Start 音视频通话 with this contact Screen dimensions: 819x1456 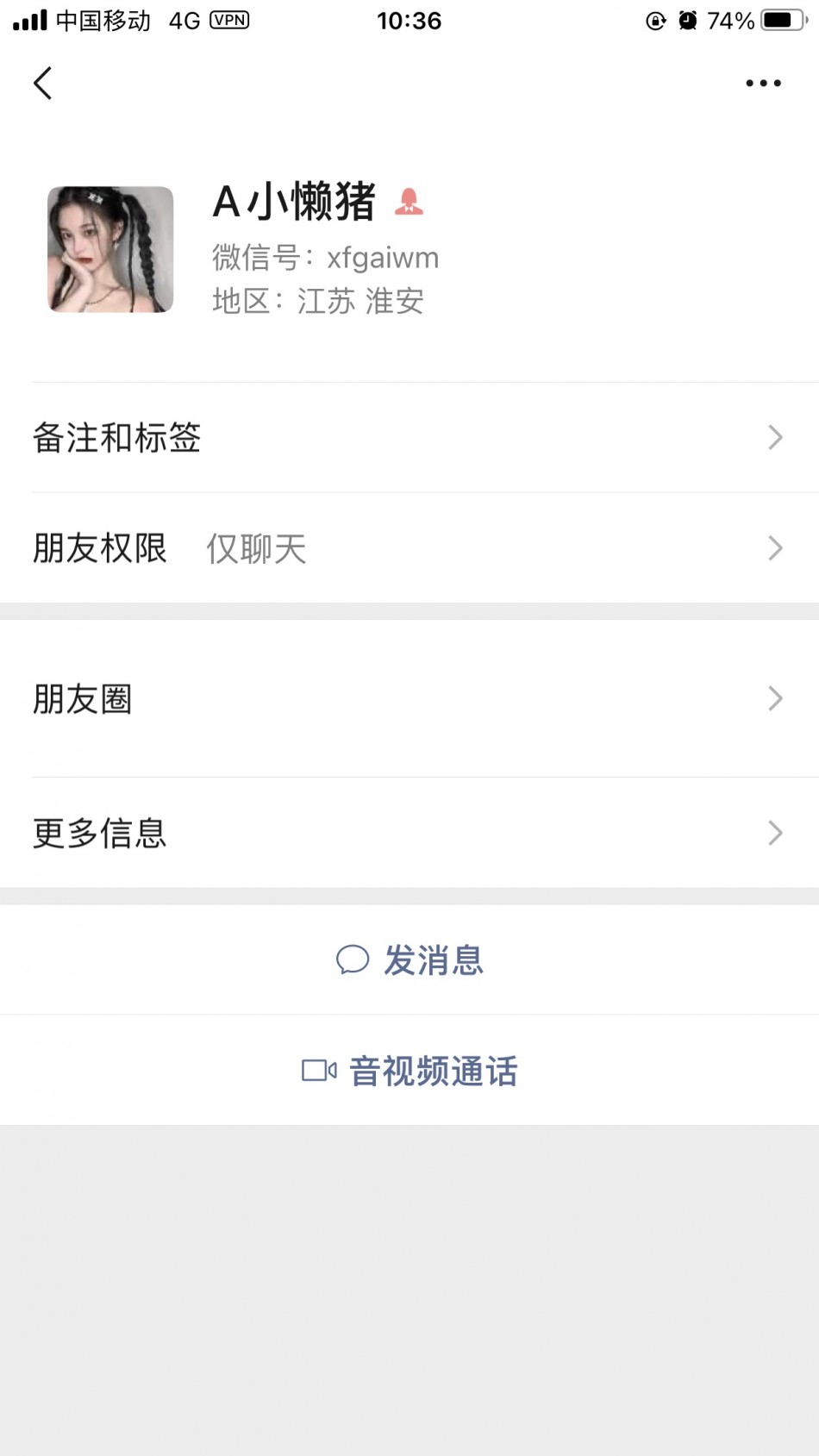coord(409,1071)
